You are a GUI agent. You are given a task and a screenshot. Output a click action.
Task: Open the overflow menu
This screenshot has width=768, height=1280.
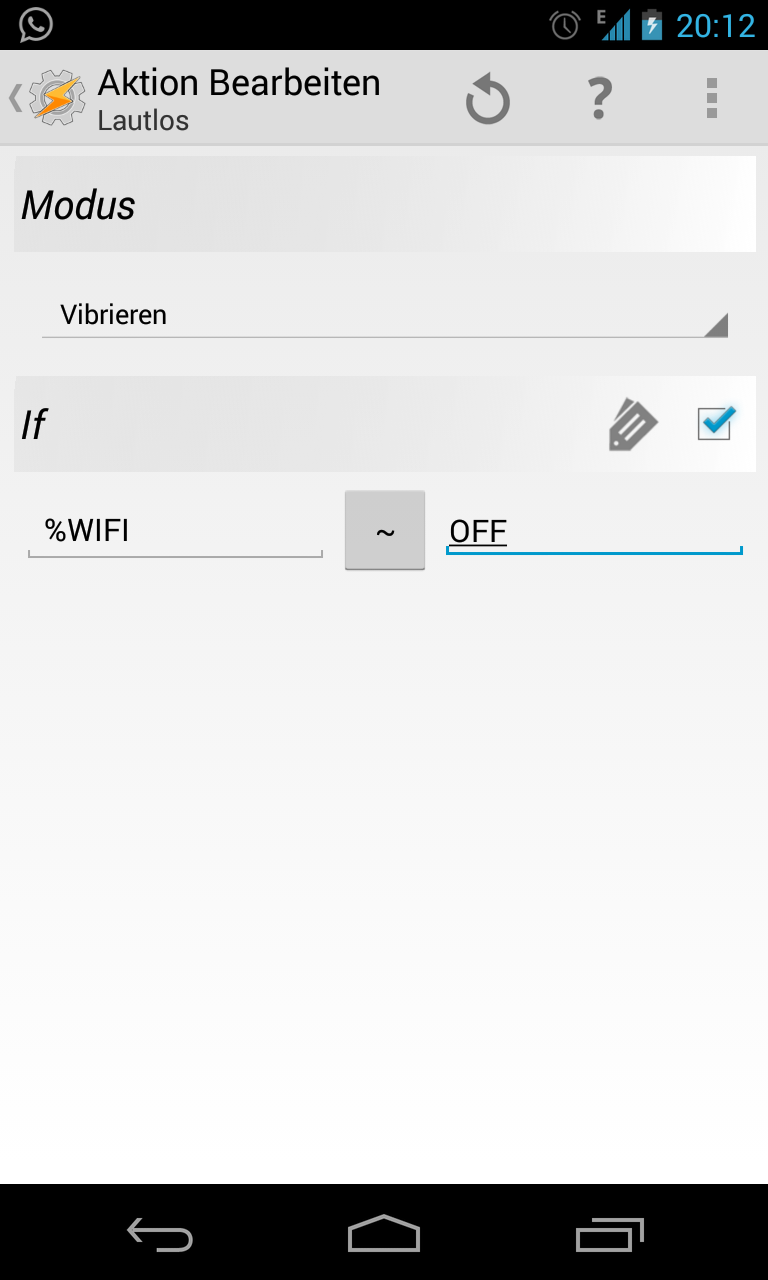coord(712,99)
